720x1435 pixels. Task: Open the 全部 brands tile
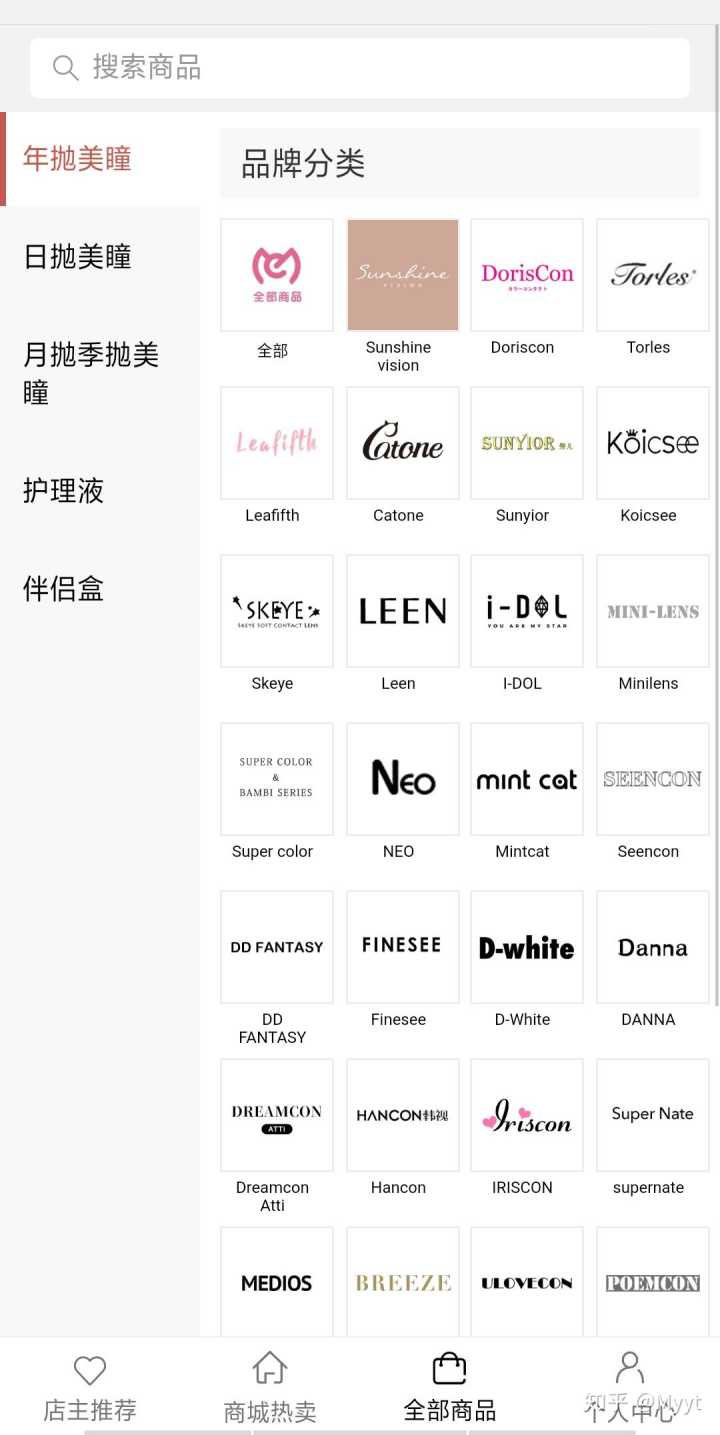(x=276, y=276)
